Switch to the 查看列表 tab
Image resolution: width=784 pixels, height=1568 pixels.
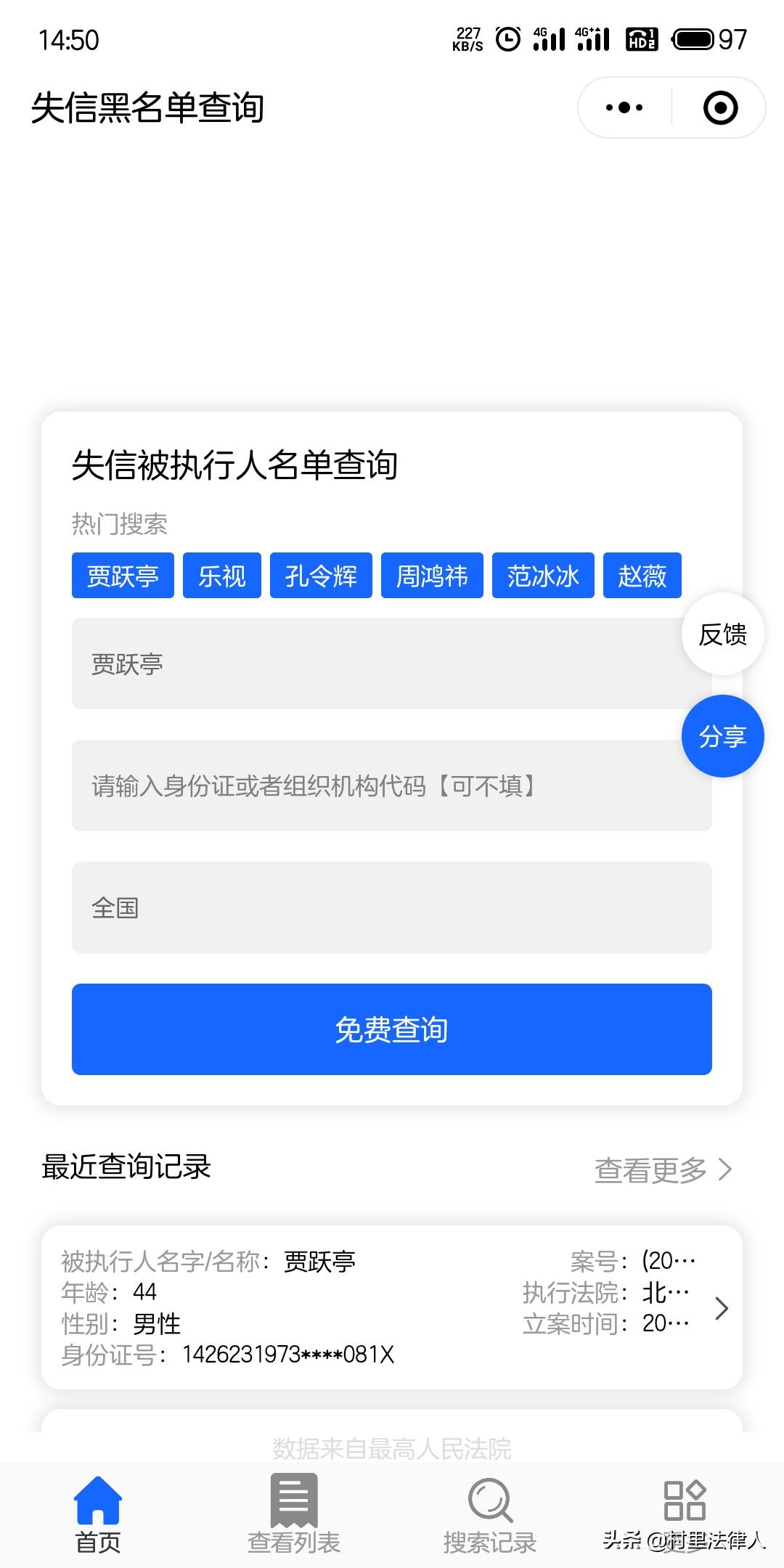(x=294, y=1515)
